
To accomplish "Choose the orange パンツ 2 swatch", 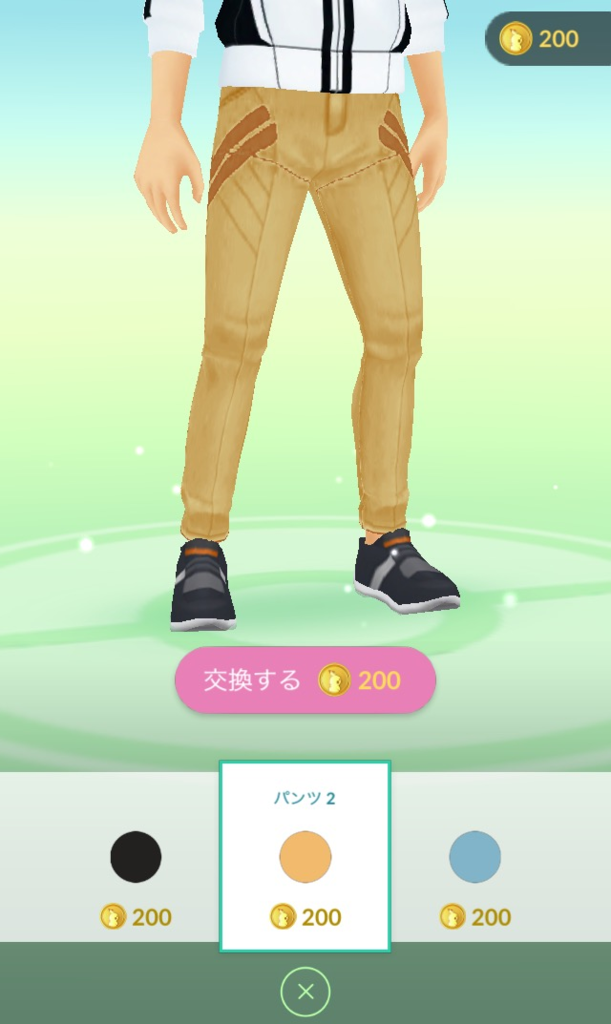I will tap(305, 857).
